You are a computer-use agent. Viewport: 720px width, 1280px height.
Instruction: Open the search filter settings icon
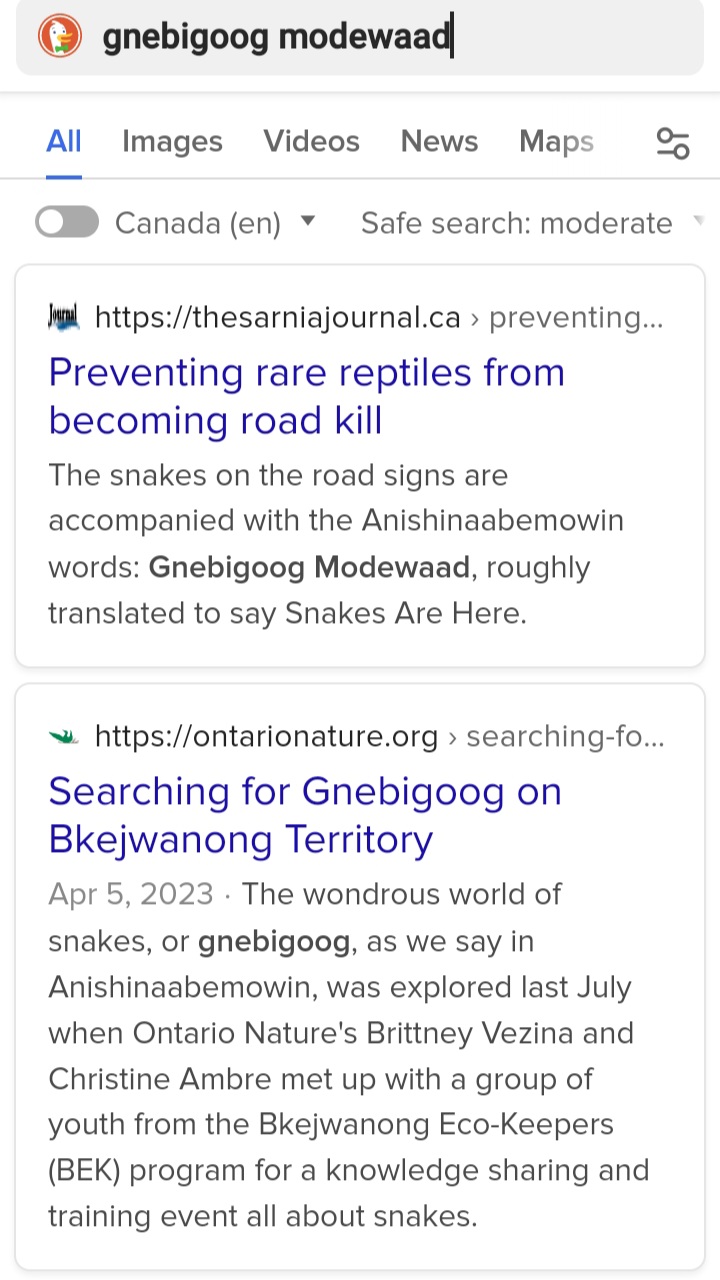(671, 142)
